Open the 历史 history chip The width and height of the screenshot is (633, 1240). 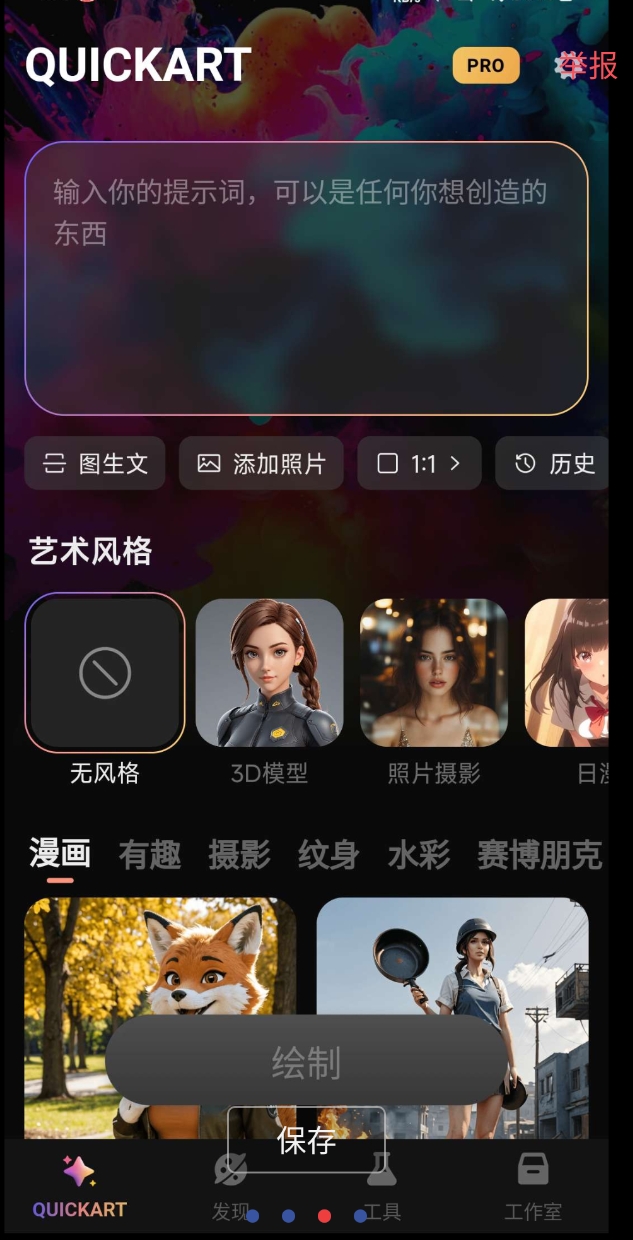555,463
